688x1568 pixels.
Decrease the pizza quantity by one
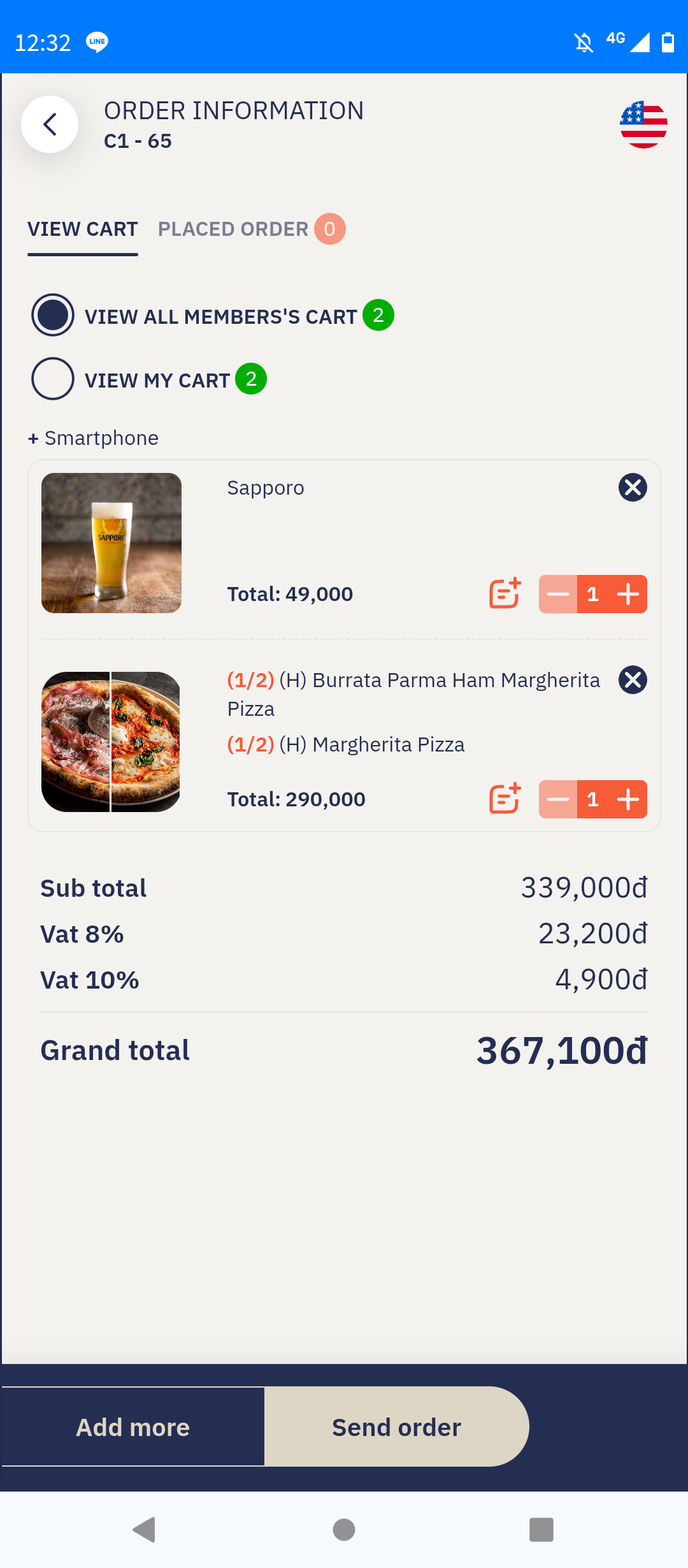(558, 799)
